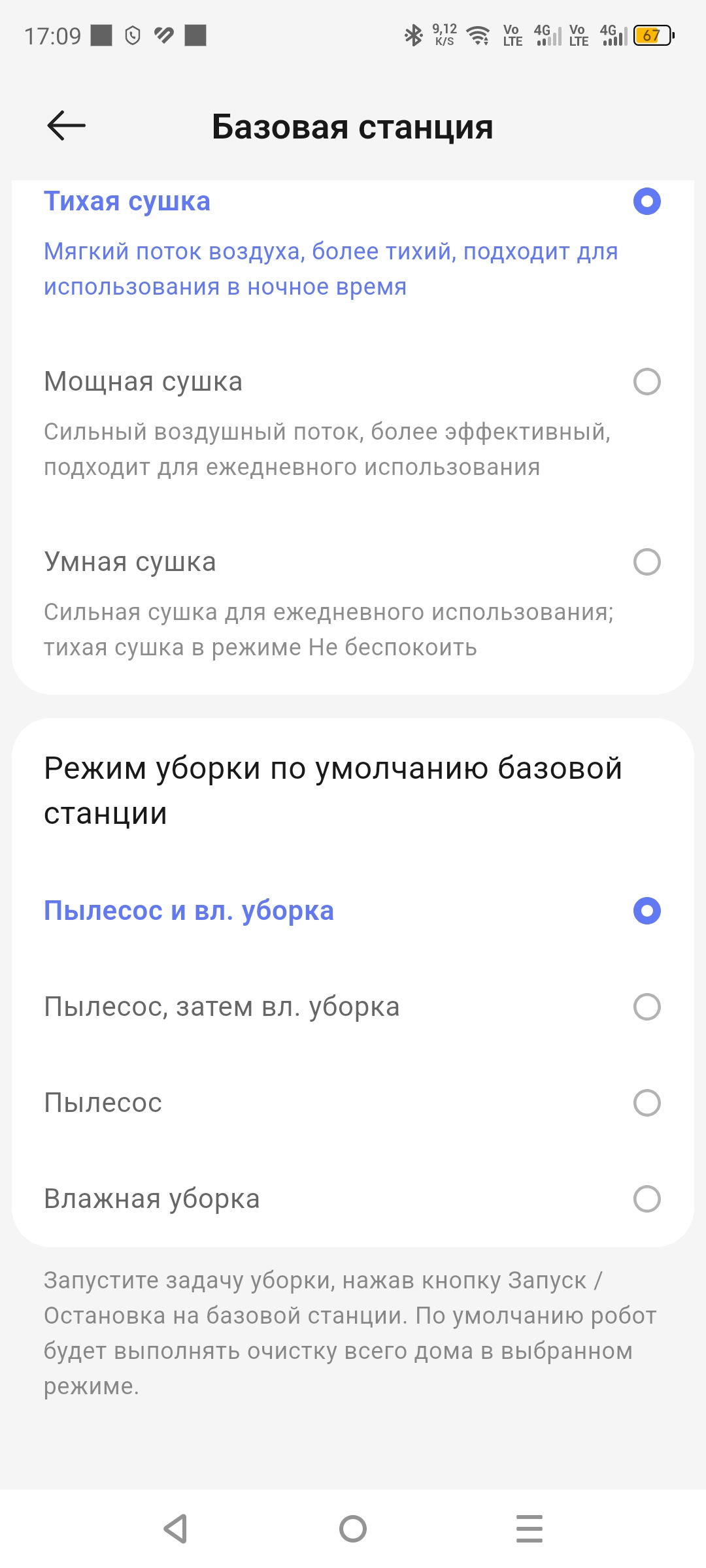The image size is (706, 1568).
Task: Go back from Базовая станция screen
Action: [67, 125]
